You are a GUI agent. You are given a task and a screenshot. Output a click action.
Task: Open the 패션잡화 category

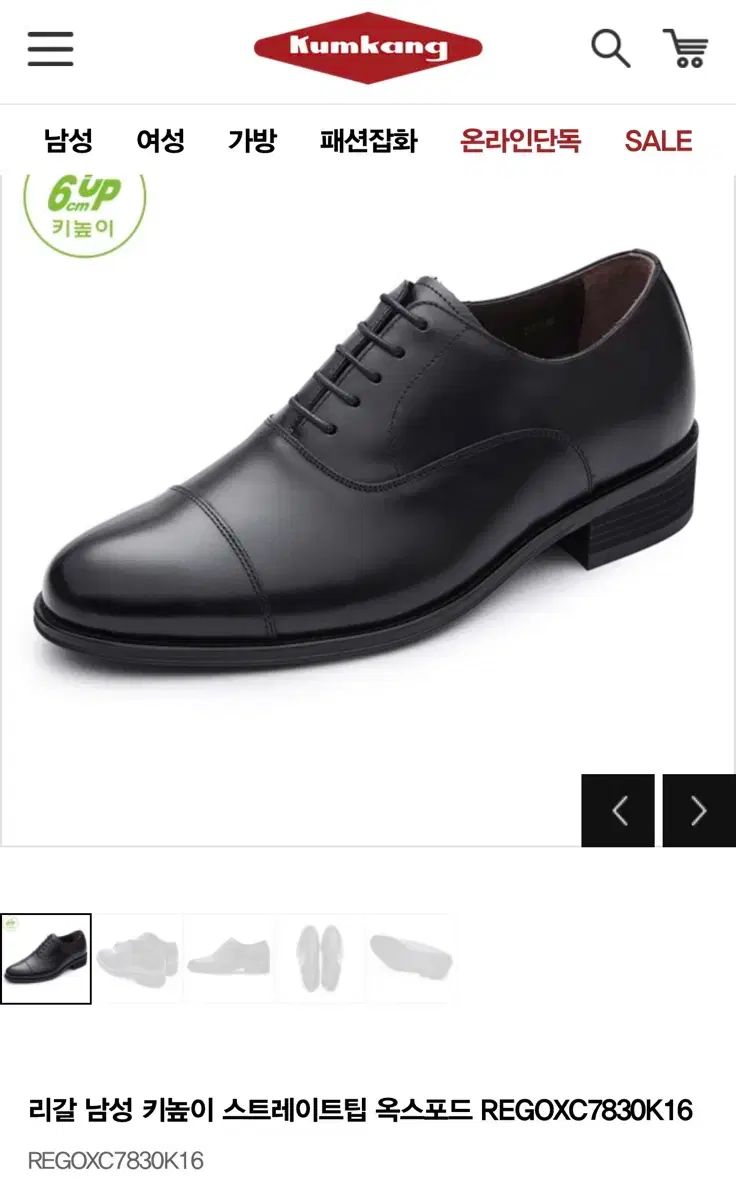(x=368, y=141)
